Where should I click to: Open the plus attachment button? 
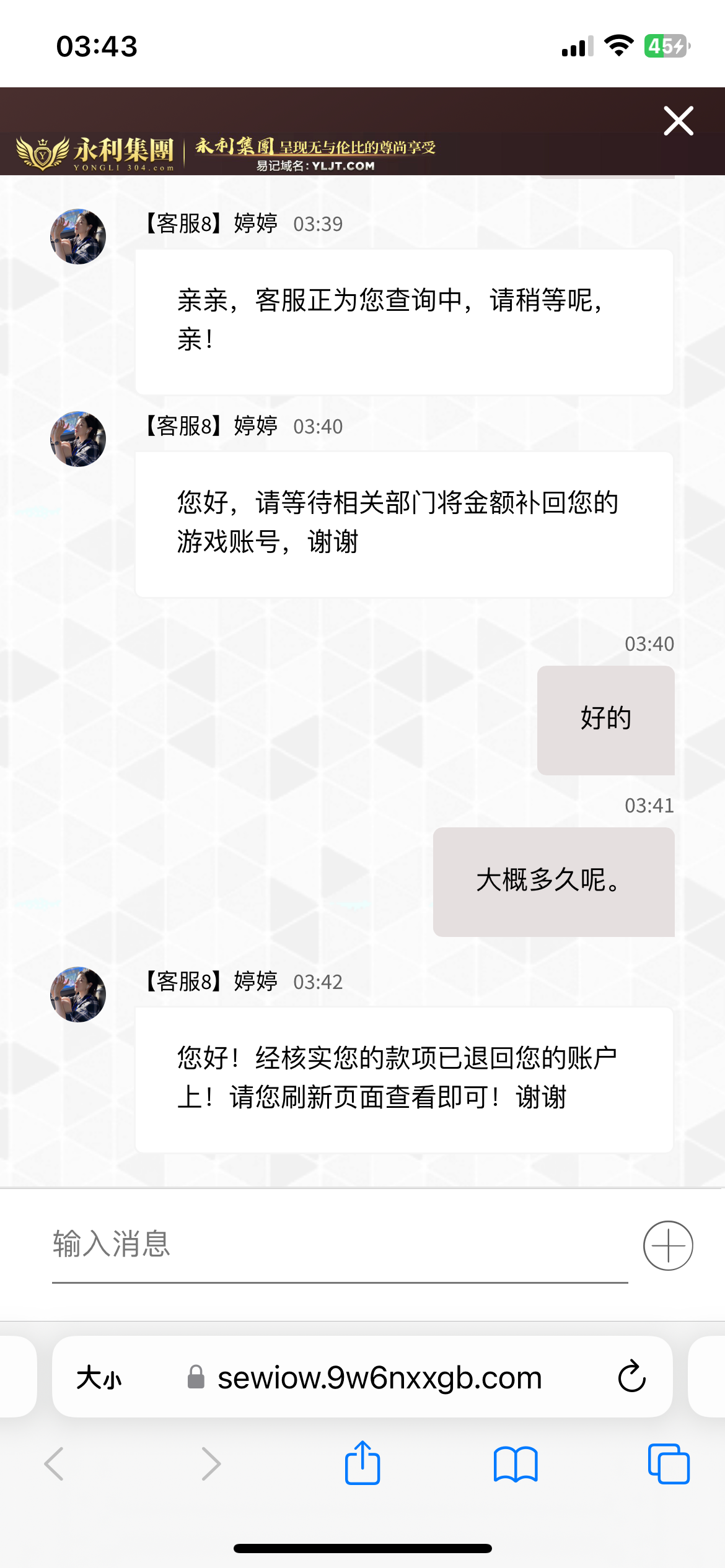coord(667,1245)
